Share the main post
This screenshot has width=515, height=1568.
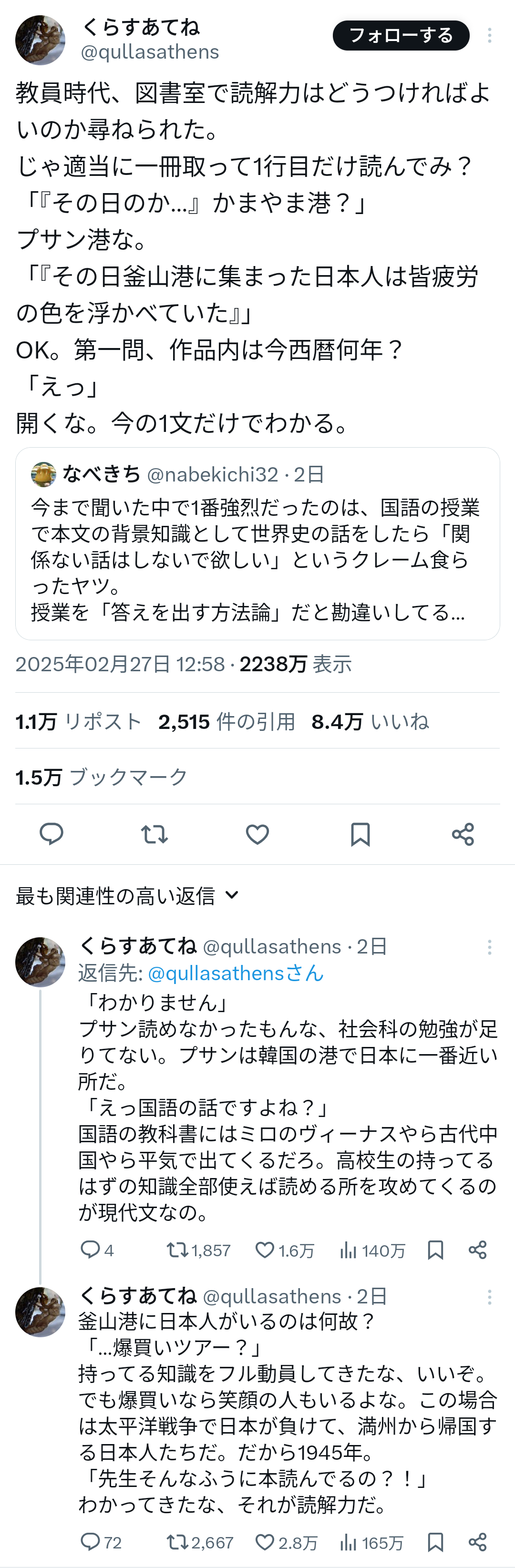(x=463, y=833)
